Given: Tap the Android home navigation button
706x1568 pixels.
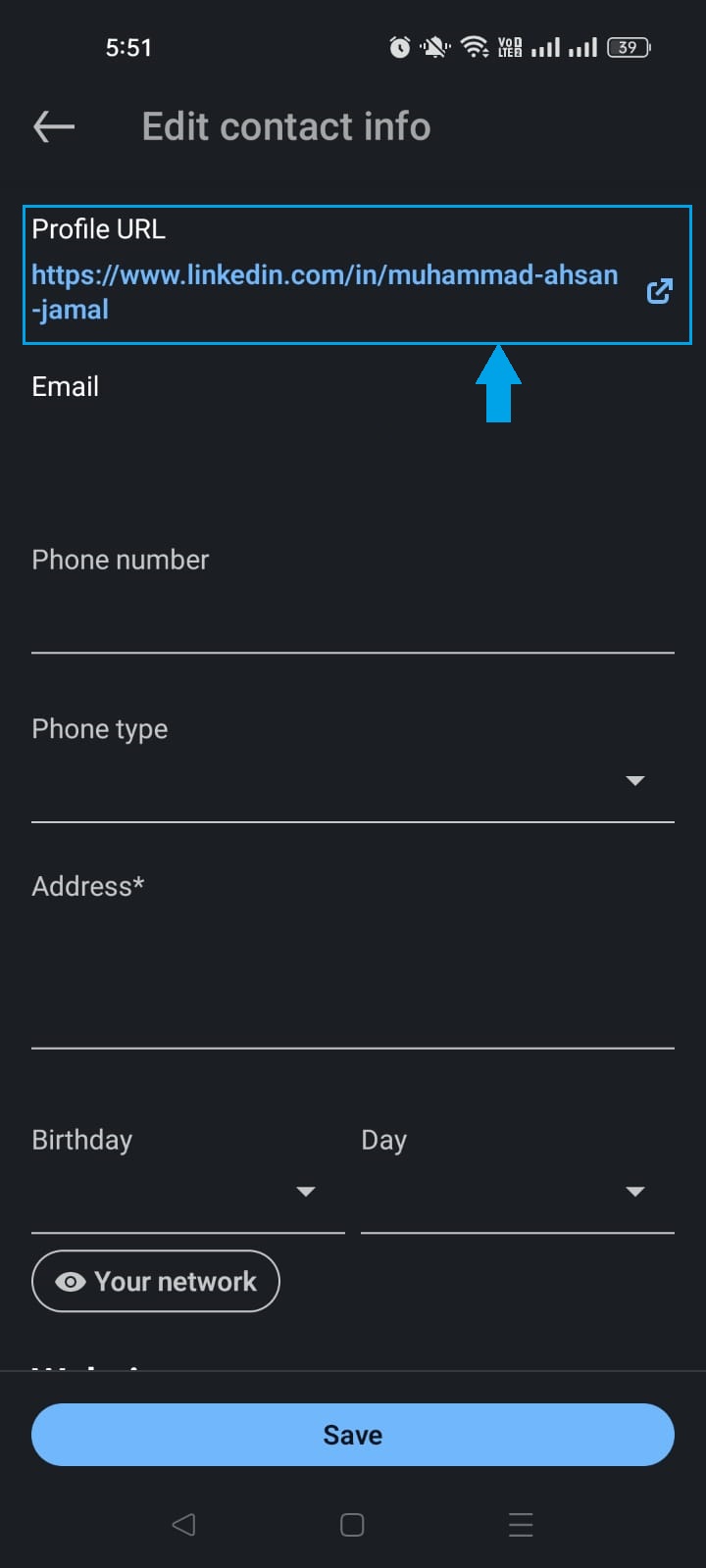Looking at the screenshot, I should 351,1525.
